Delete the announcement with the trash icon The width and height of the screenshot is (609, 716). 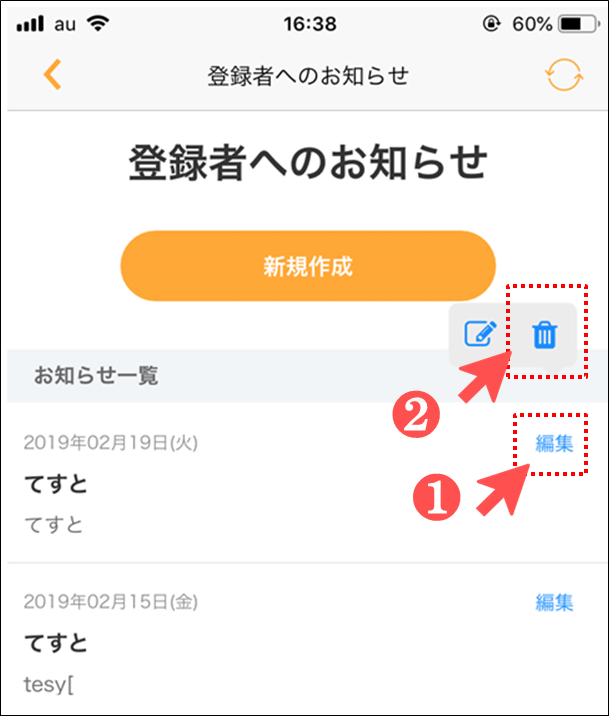point(544,335)
